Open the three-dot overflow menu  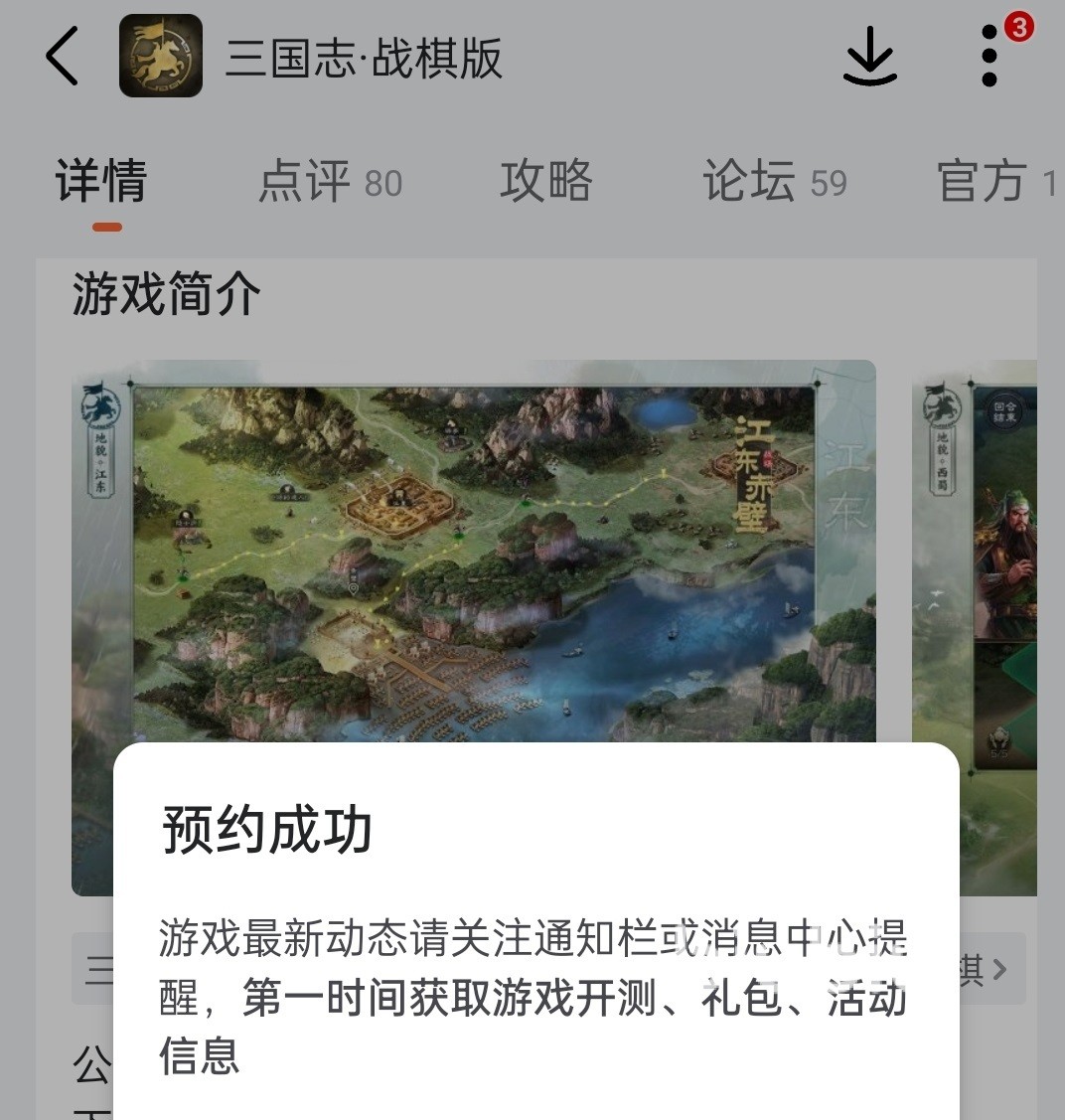click(989, 57)
